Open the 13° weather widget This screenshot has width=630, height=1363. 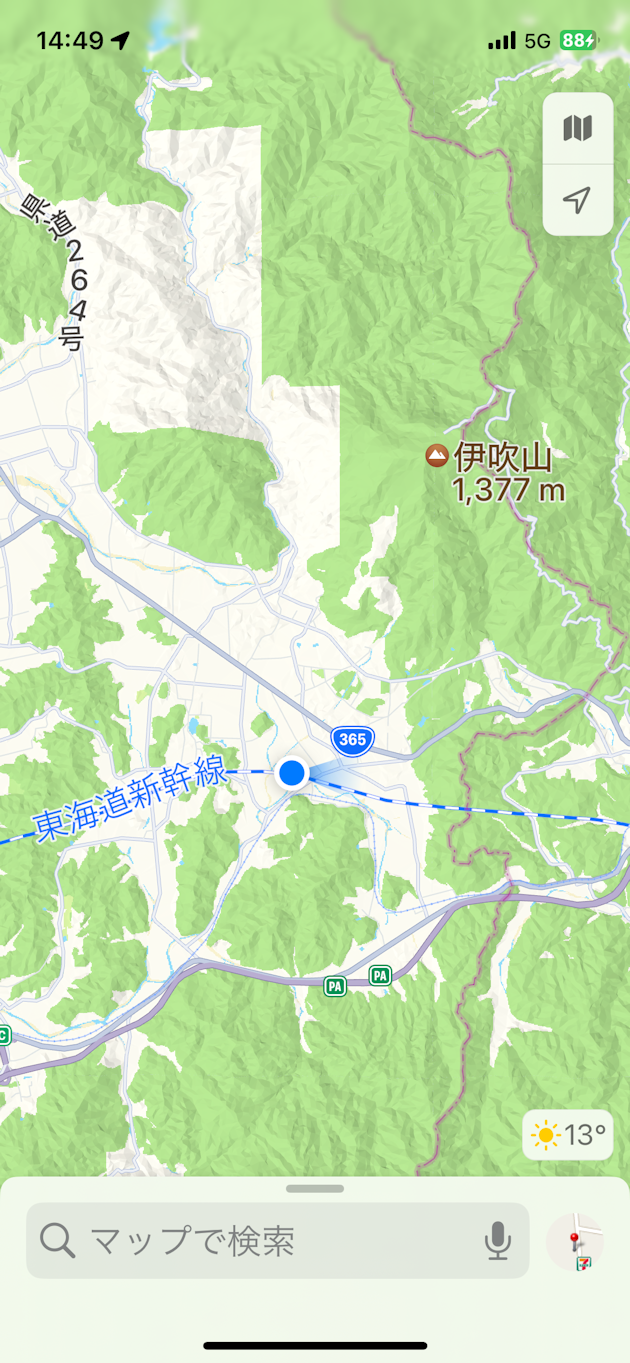[568, 1135]
